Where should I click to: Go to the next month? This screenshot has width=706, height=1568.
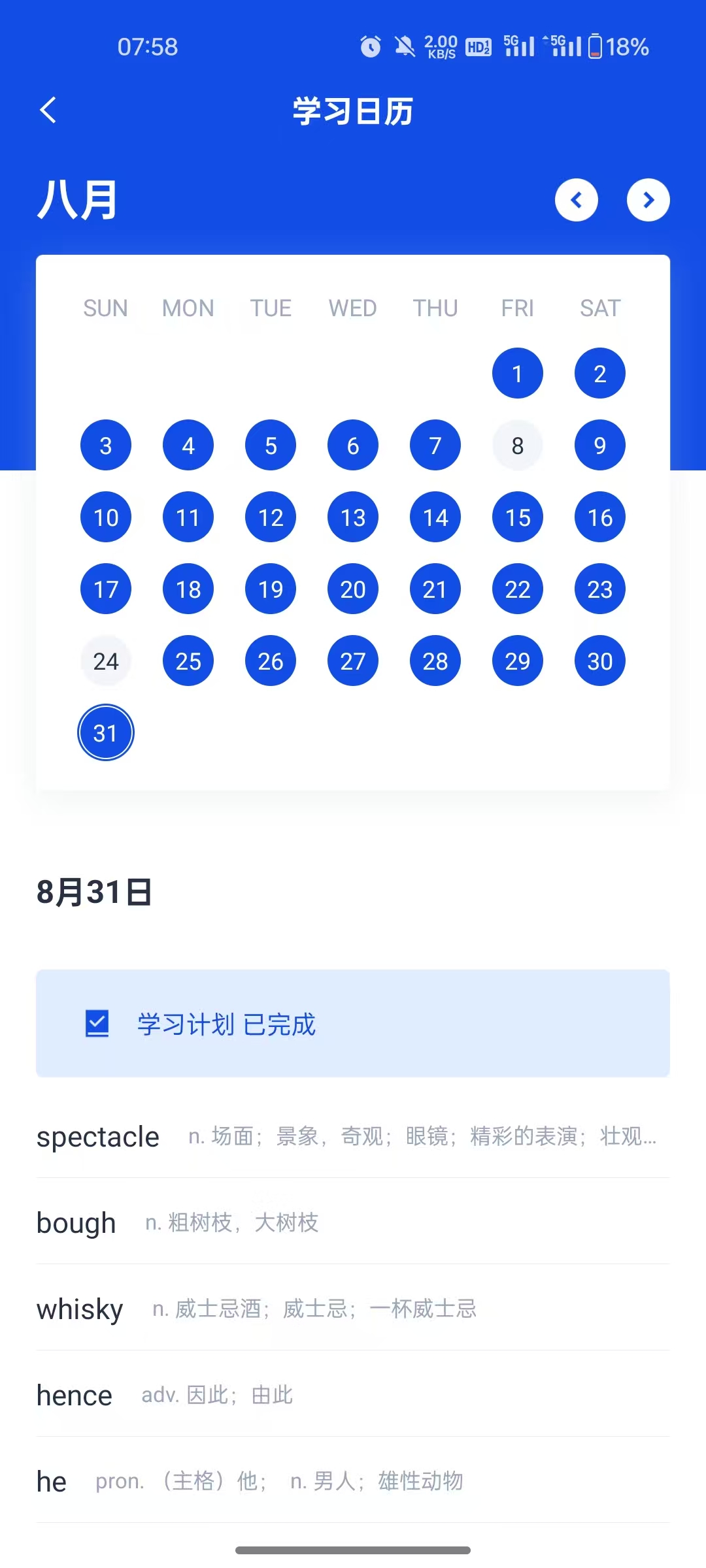648,200
